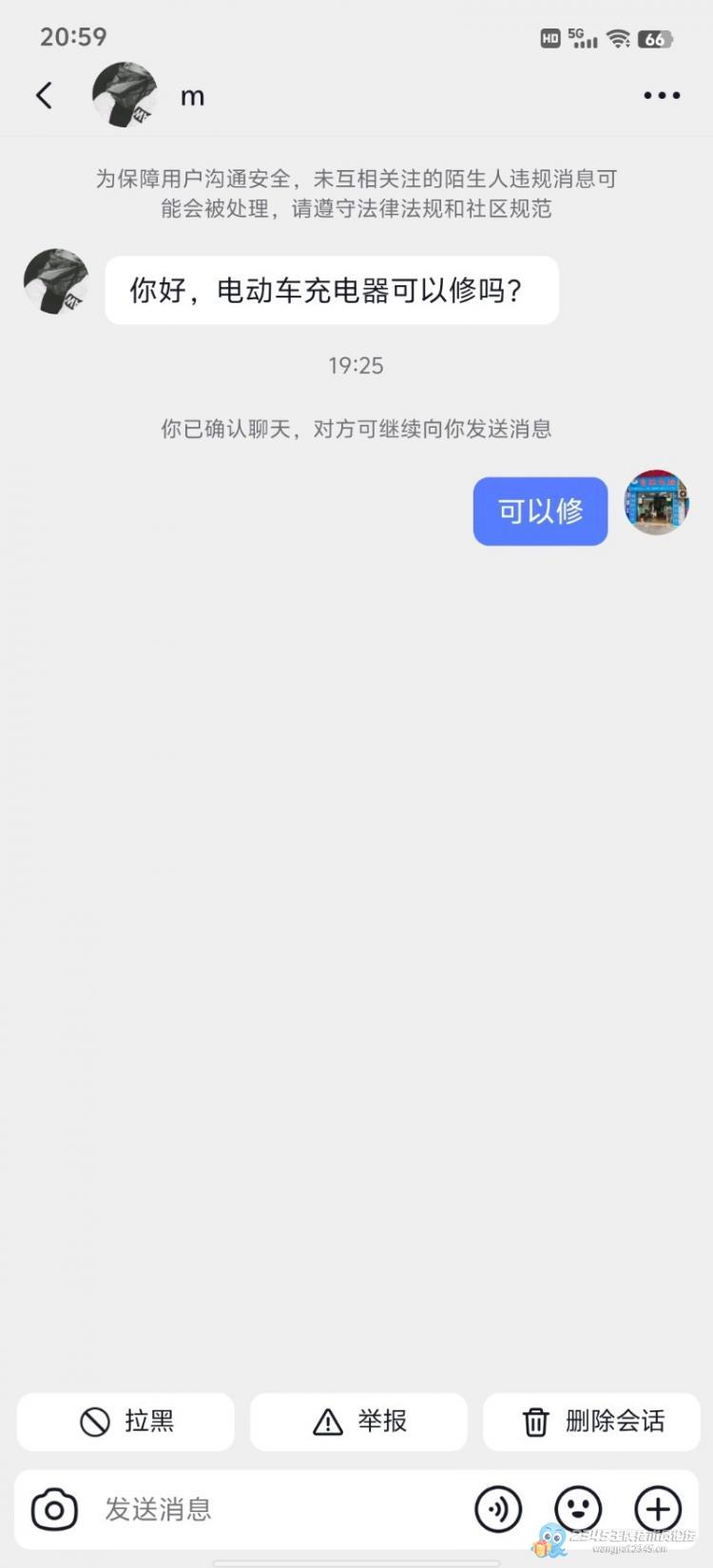Open the camera icon in message bar
The width and height of the screenshot is (713, 1568).
tap(54, 1509)
